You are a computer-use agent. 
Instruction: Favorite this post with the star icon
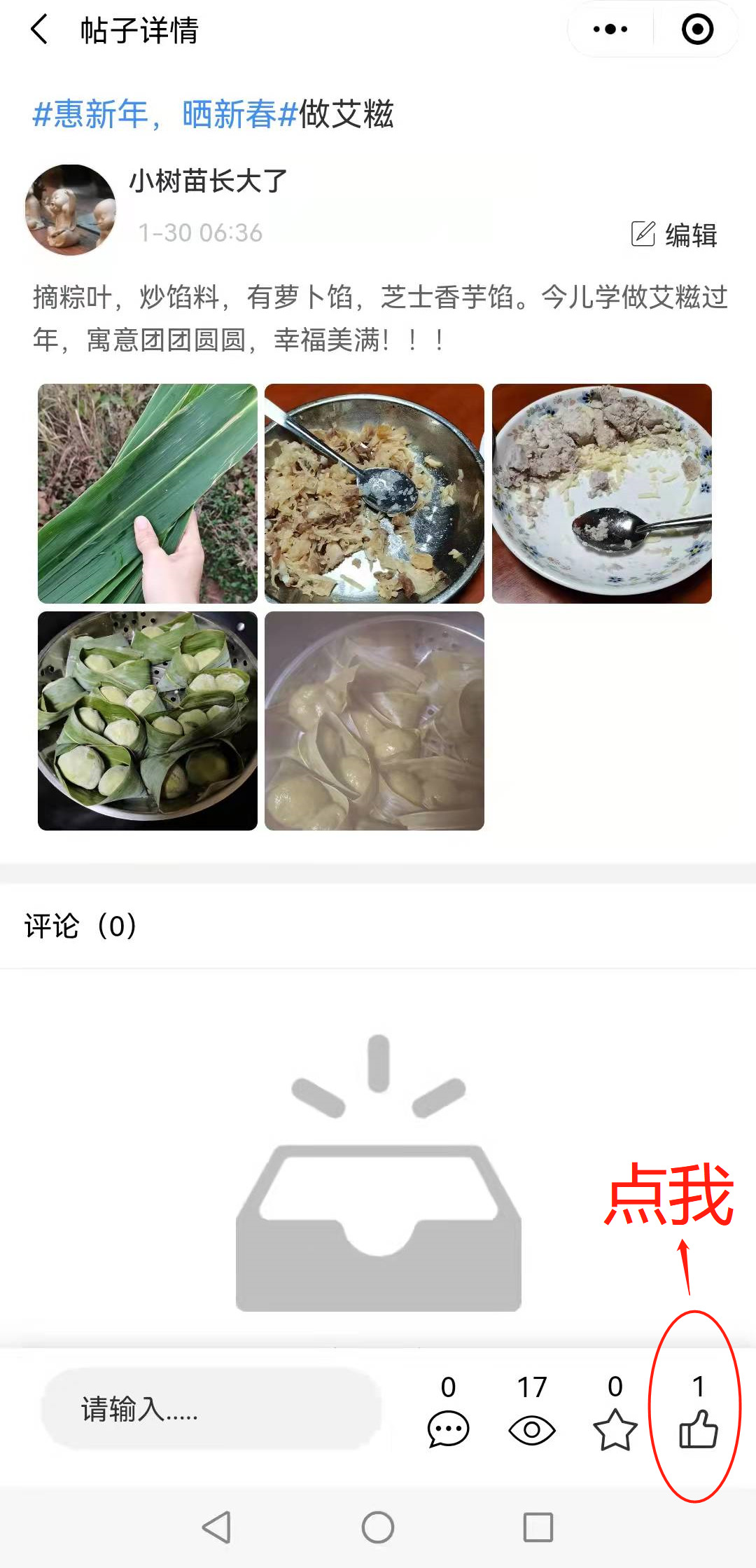point(615,1429)
